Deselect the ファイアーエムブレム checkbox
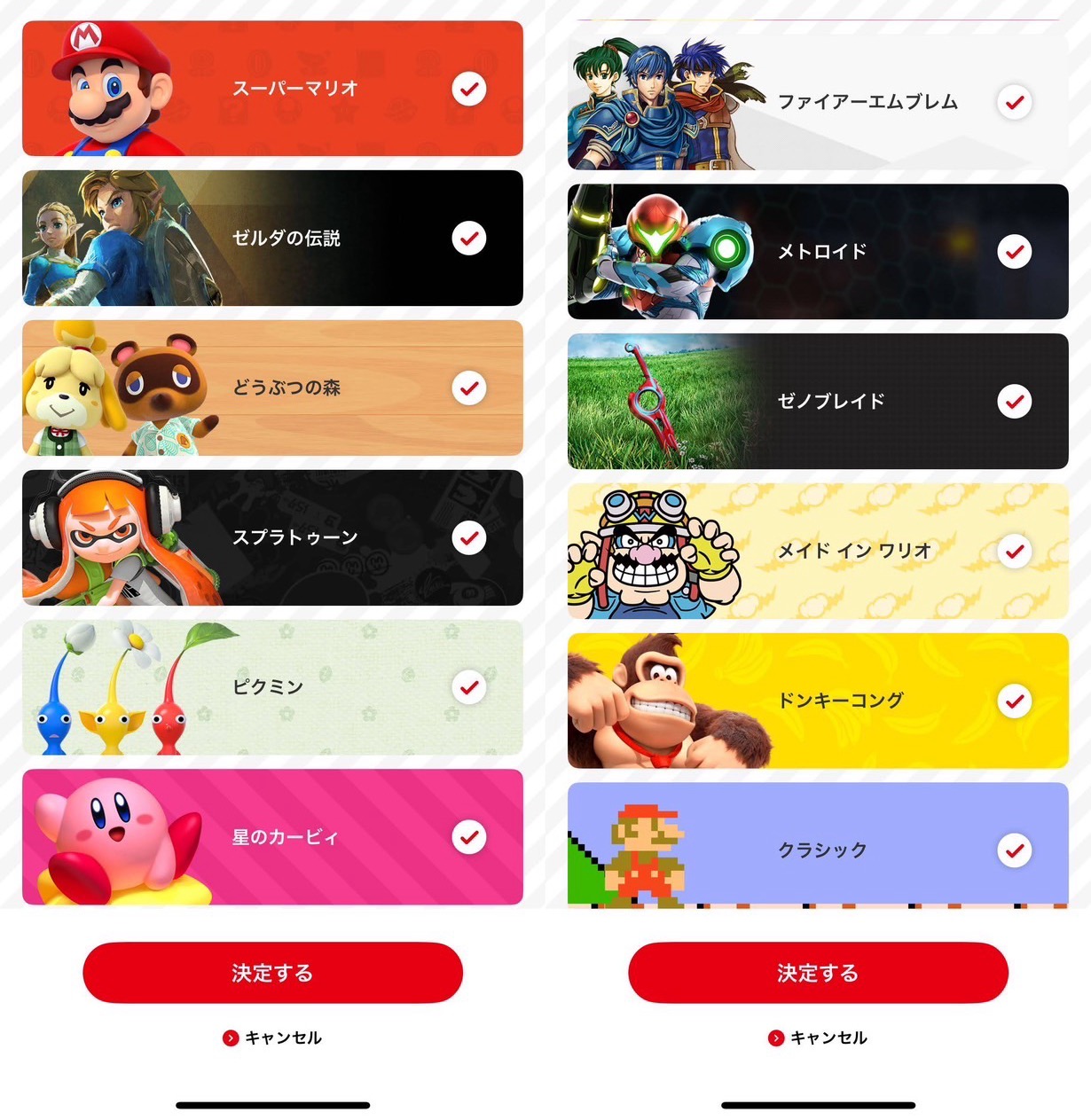Viewport: 1091px width, 1120px height. [x=1014, y=102]
